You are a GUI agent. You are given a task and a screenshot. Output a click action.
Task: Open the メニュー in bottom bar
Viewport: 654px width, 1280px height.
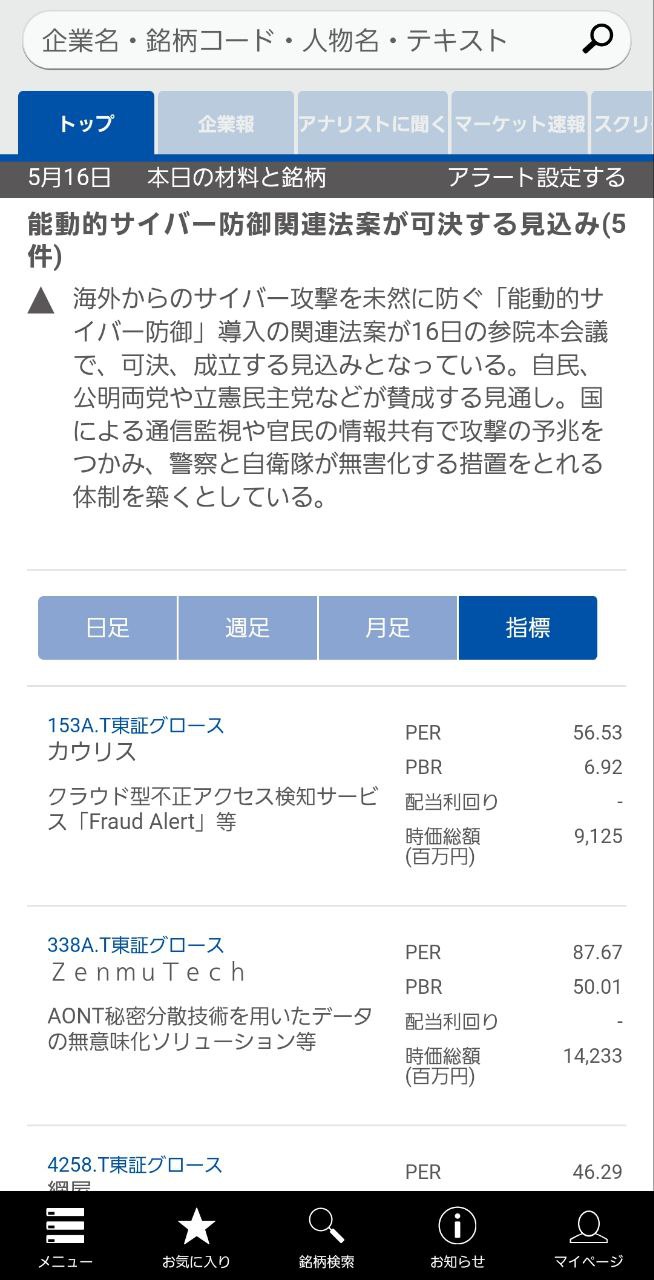(x=65, y=1236)
